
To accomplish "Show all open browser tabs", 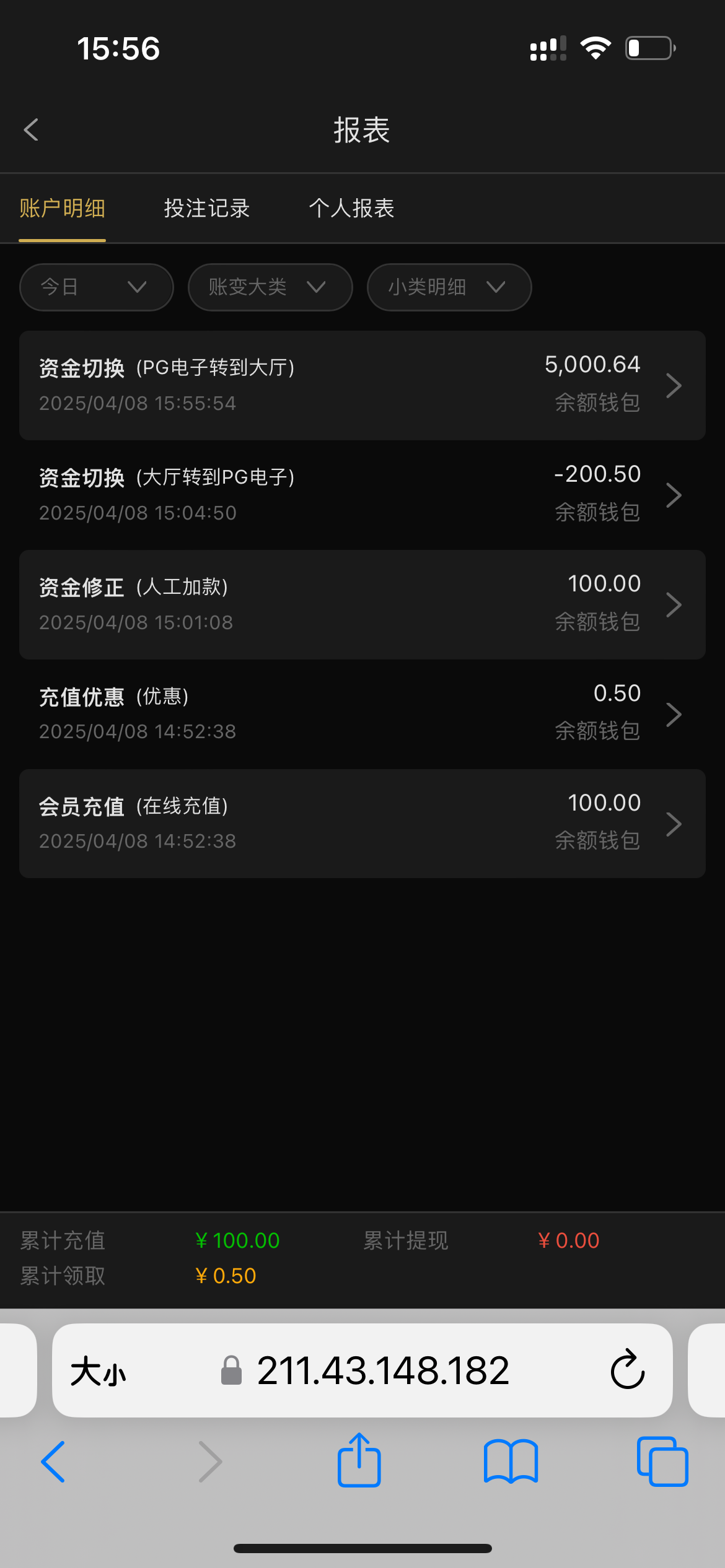I will pyautogui.click(x=662, y=1461).
